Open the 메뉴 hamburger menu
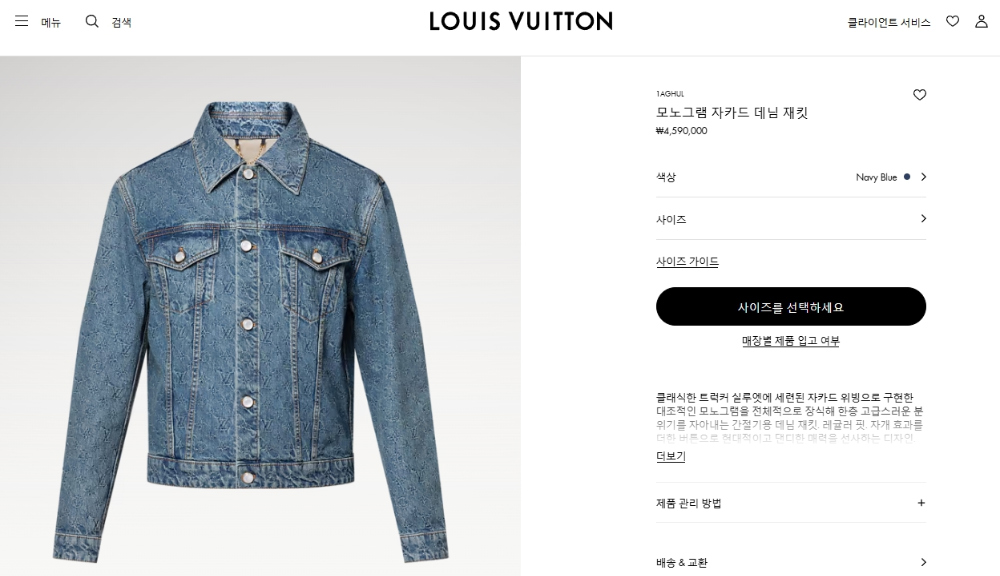1000x576 pixels. pyautogui.click(x=37, y=22)
